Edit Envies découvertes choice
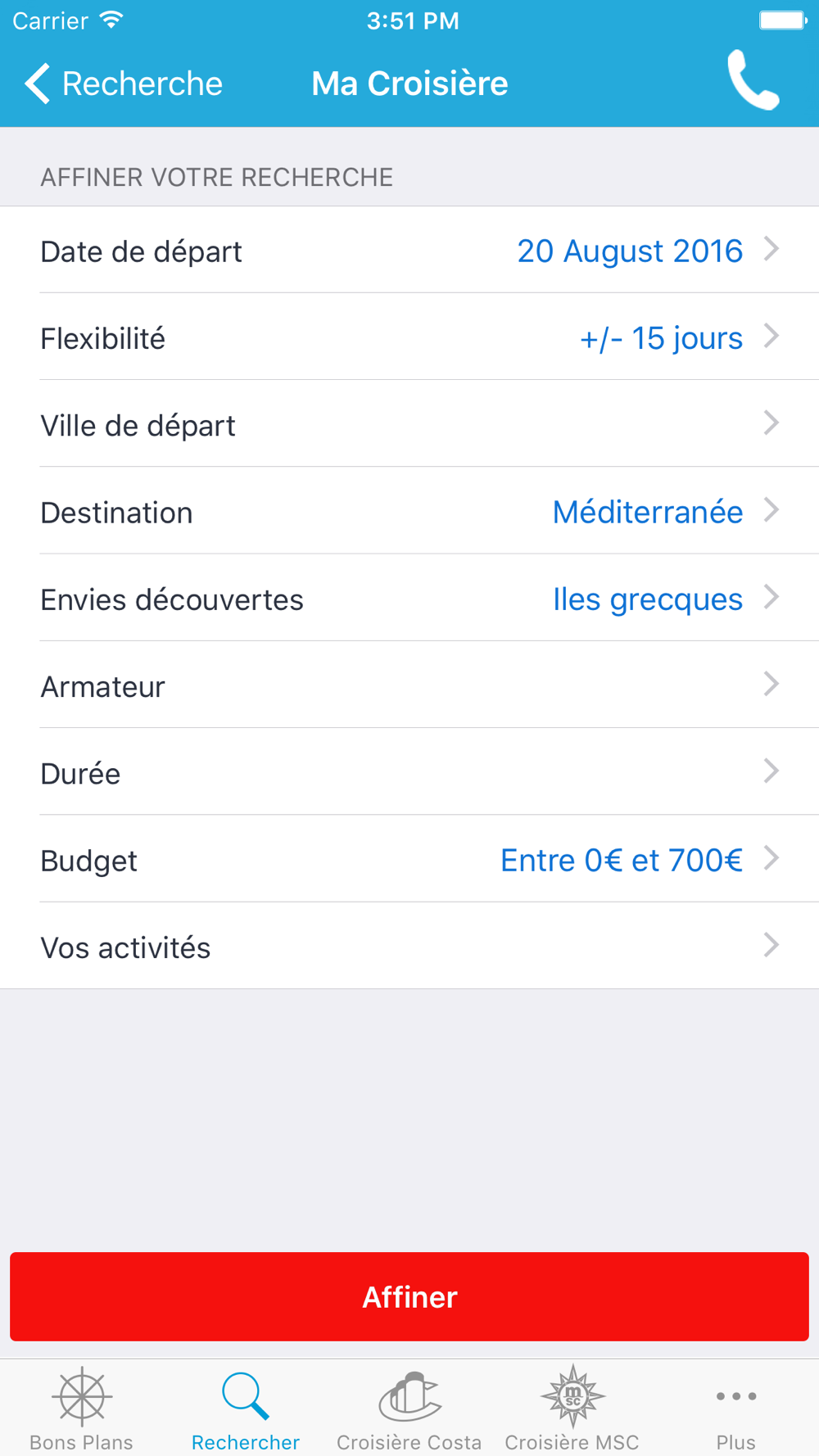The height and width of the screenshot is (1456, 819). pos(409,598)
